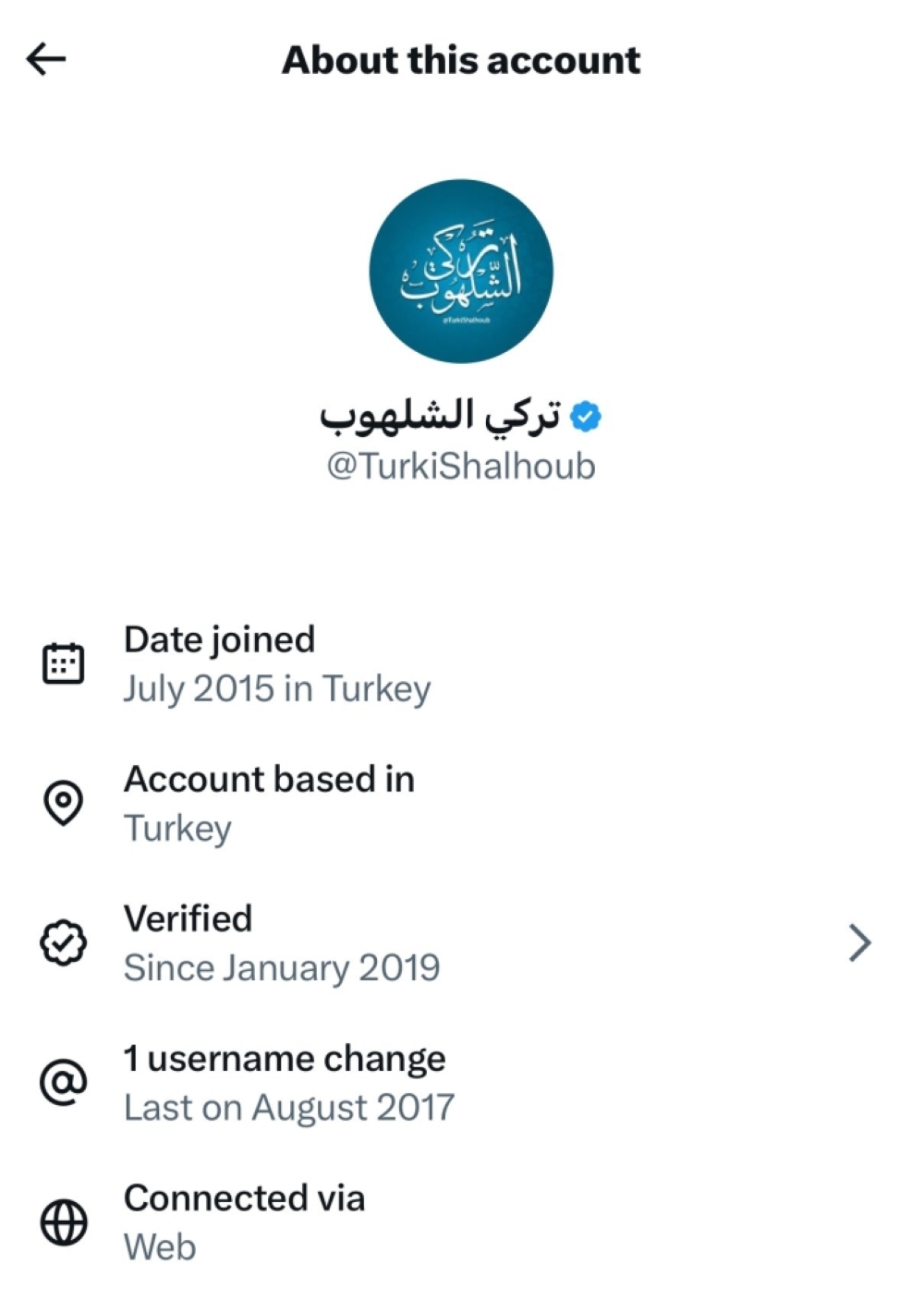Screen dimensions: 924x1312
Task: Go back using the arrow icon
Action: 46,59
